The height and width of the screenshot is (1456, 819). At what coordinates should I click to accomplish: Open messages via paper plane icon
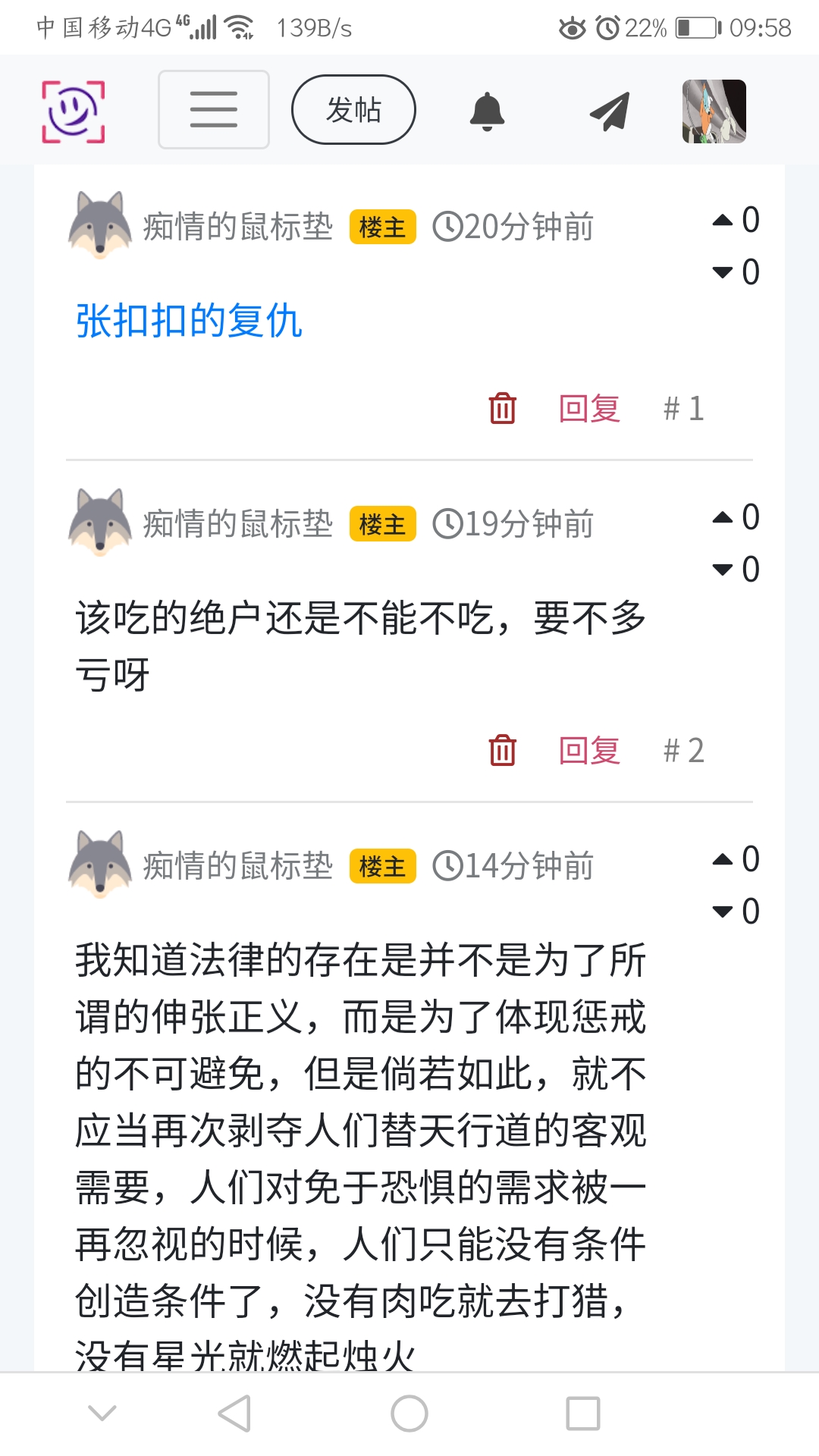tap(610, 111)
